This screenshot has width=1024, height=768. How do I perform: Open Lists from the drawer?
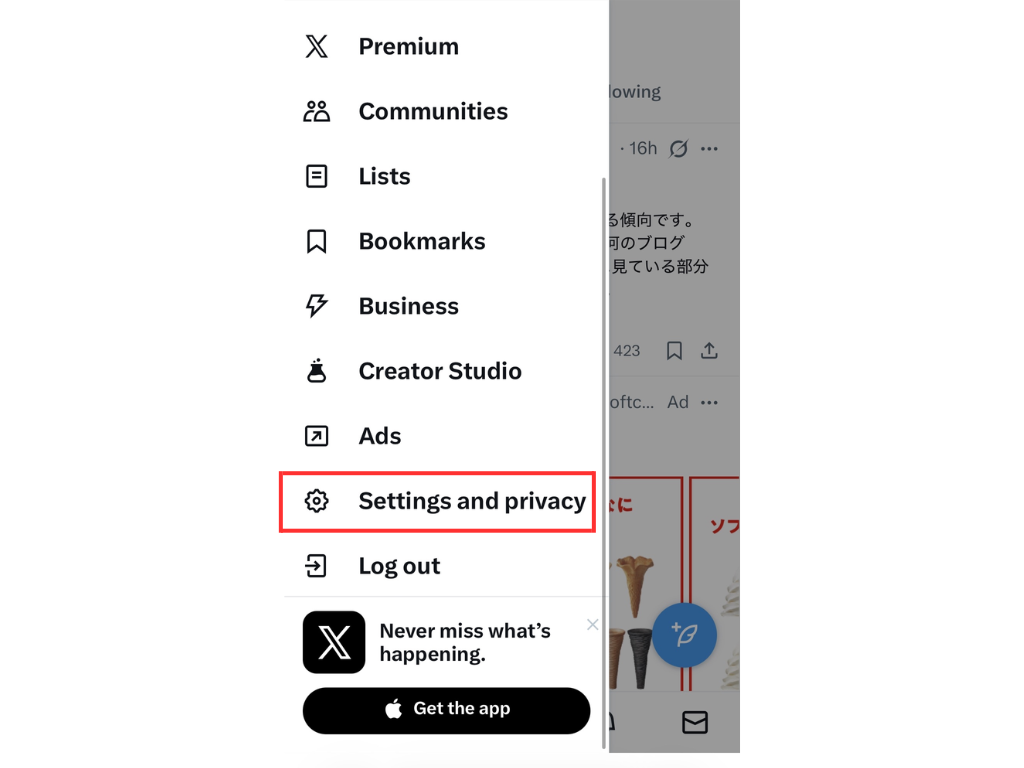pos(384,177)
